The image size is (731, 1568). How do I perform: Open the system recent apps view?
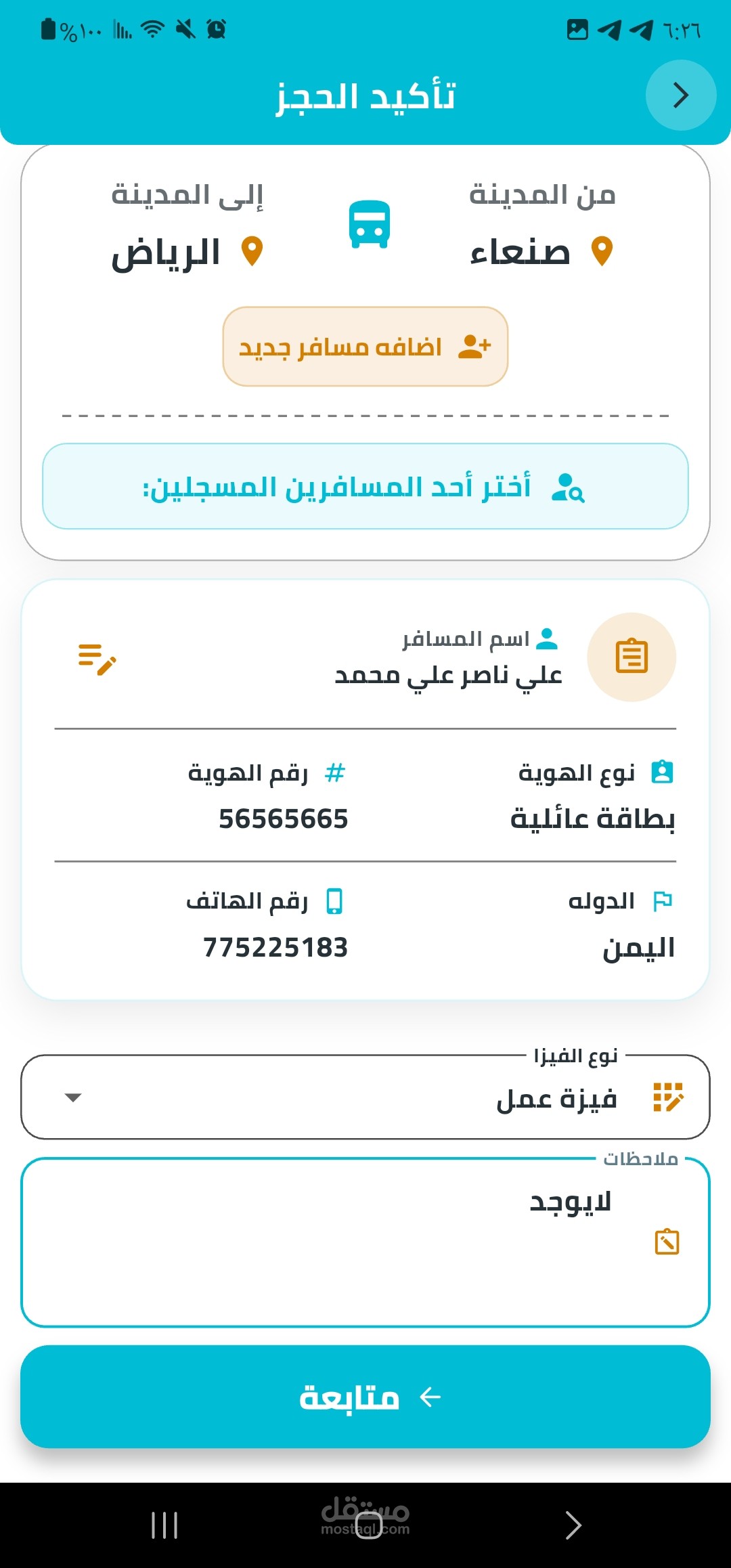[x=164, y=1525]
